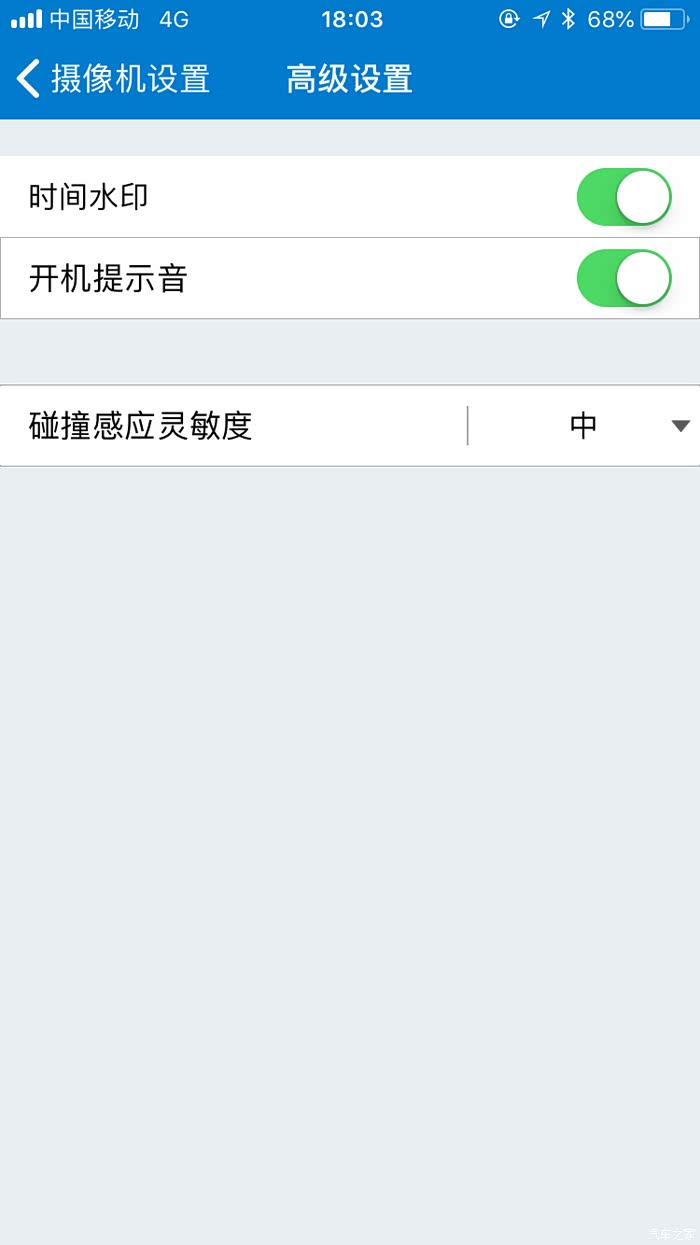Viewport: 700px width, 1245px height.
Task: Go back to 摄像机设置
Action: (x=112, y=79)
